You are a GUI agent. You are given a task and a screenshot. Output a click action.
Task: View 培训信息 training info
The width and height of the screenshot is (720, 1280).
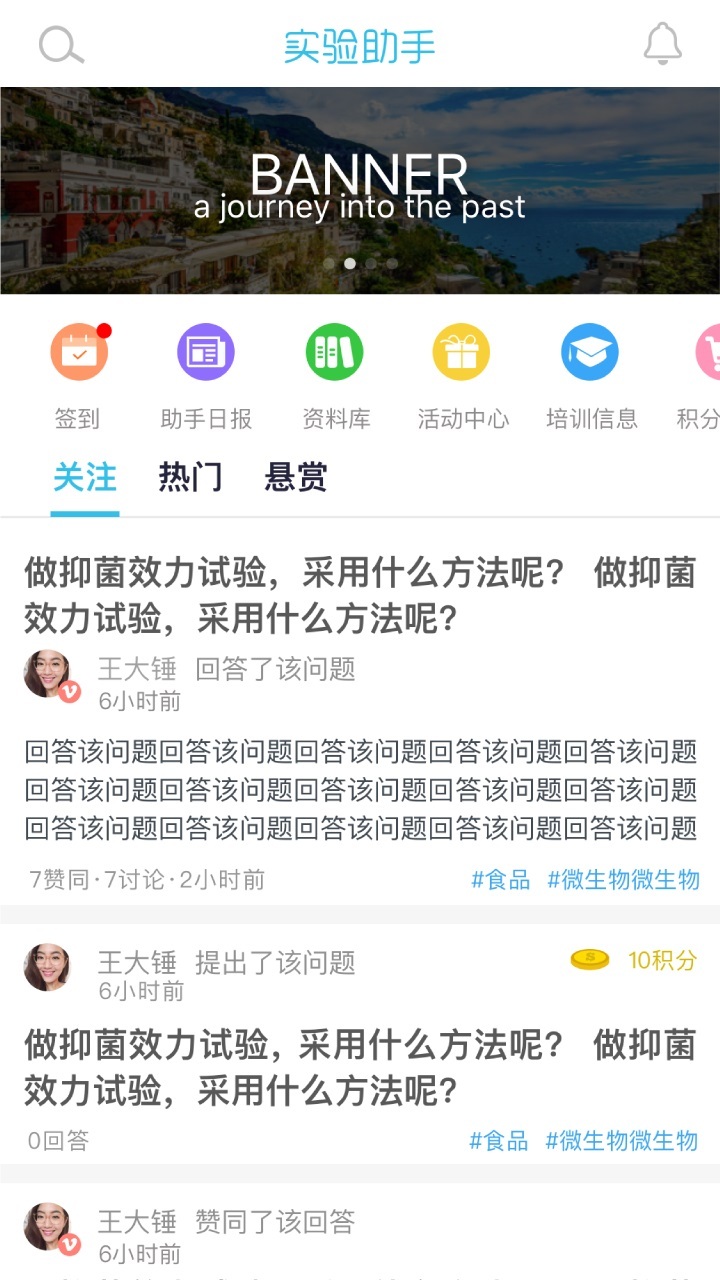(x=591, y=352)
